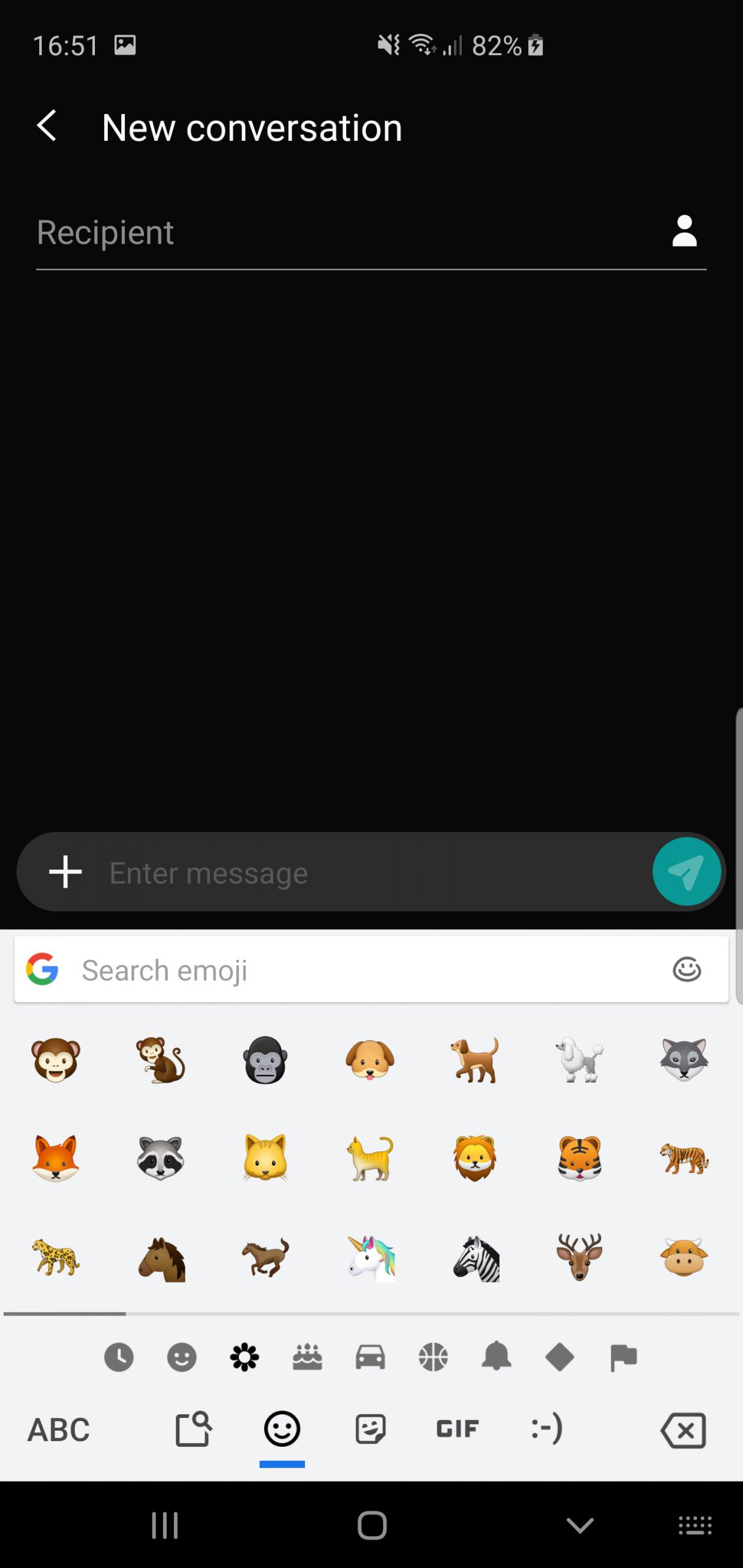Insert the unicorn emoji

[371, 1258]
